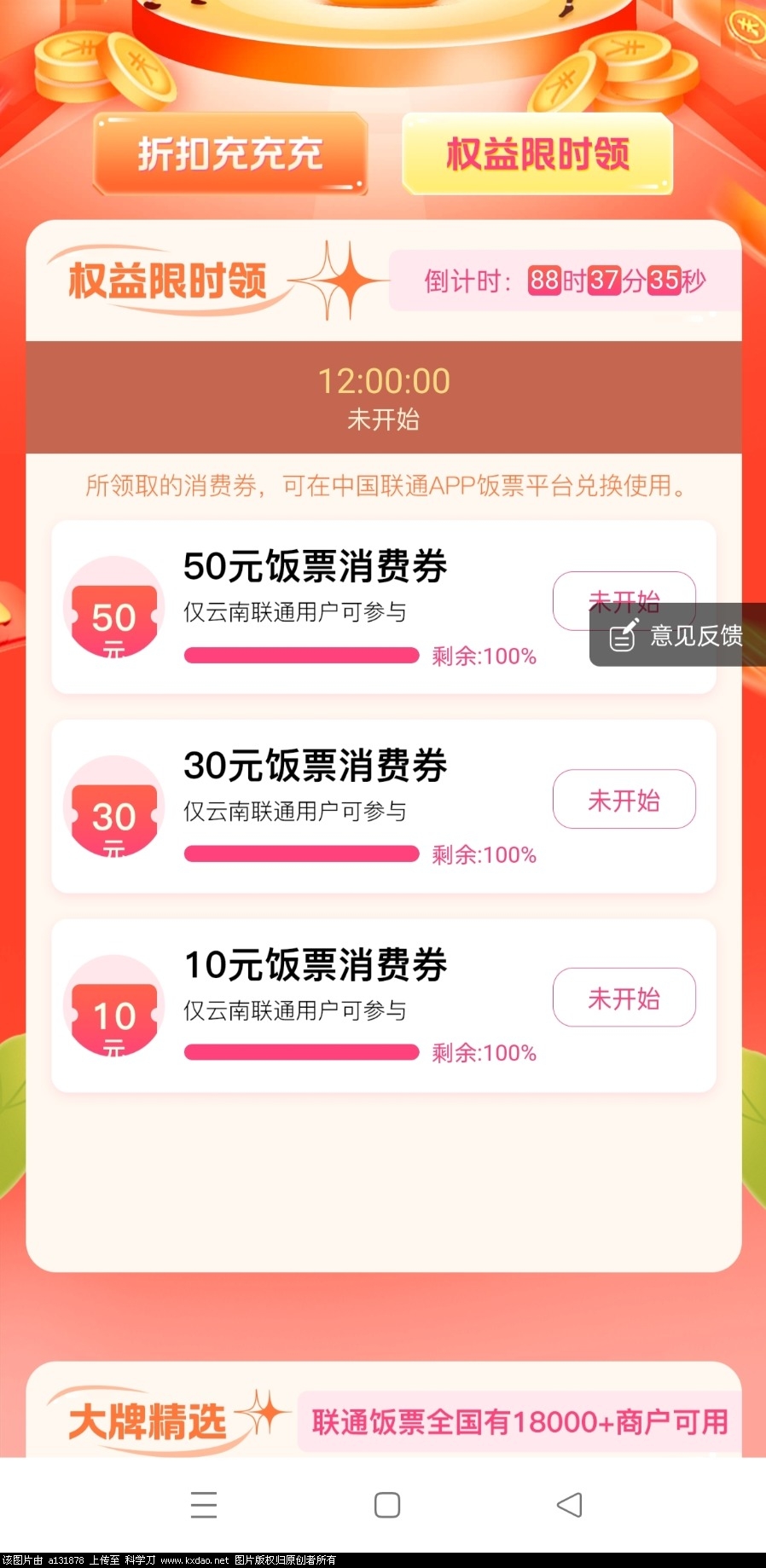The image size is (766, 1568).
Task: Go to the system home screen
Action: (386, 1505)
